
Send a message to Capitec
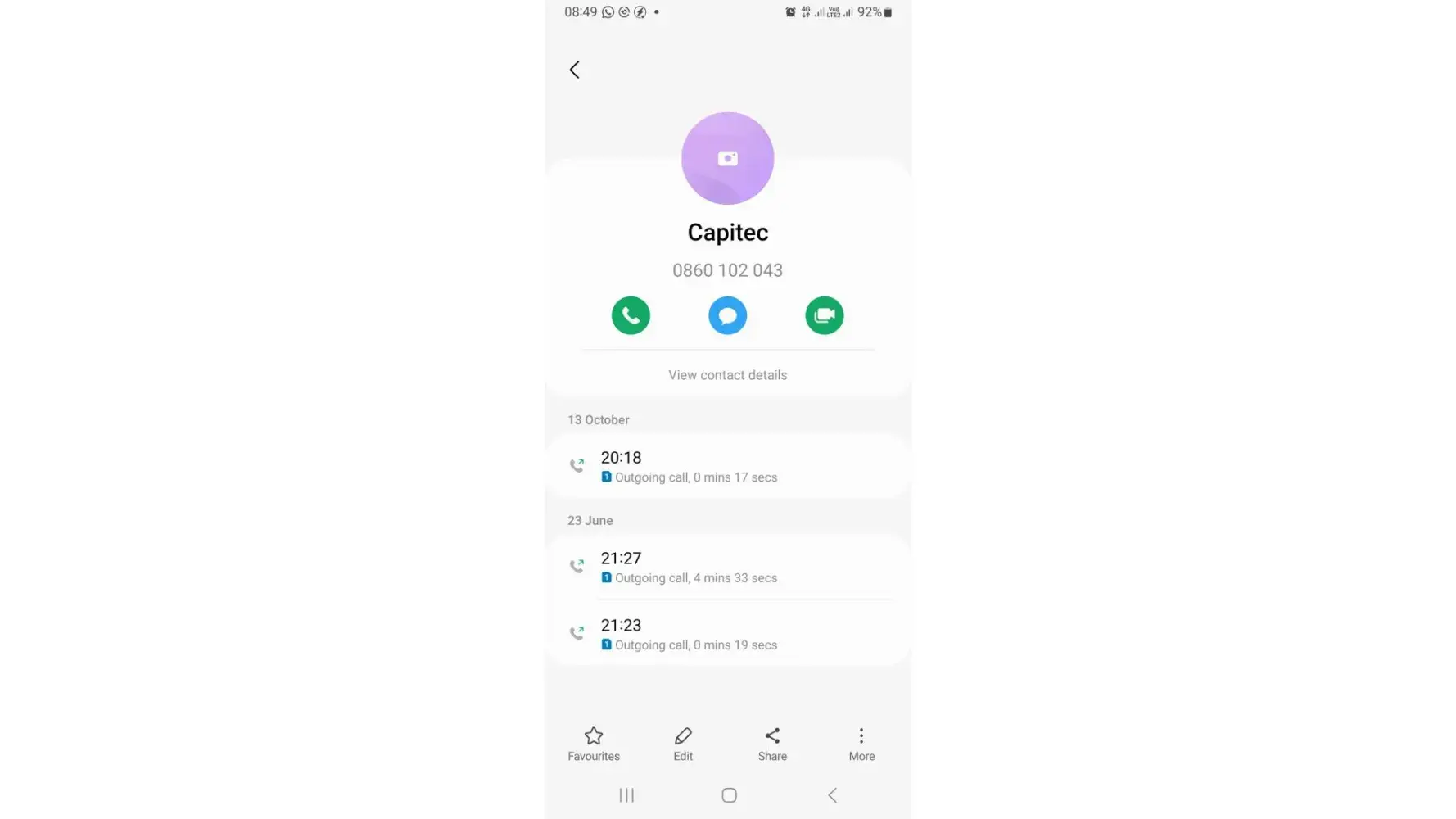[727, 315]
